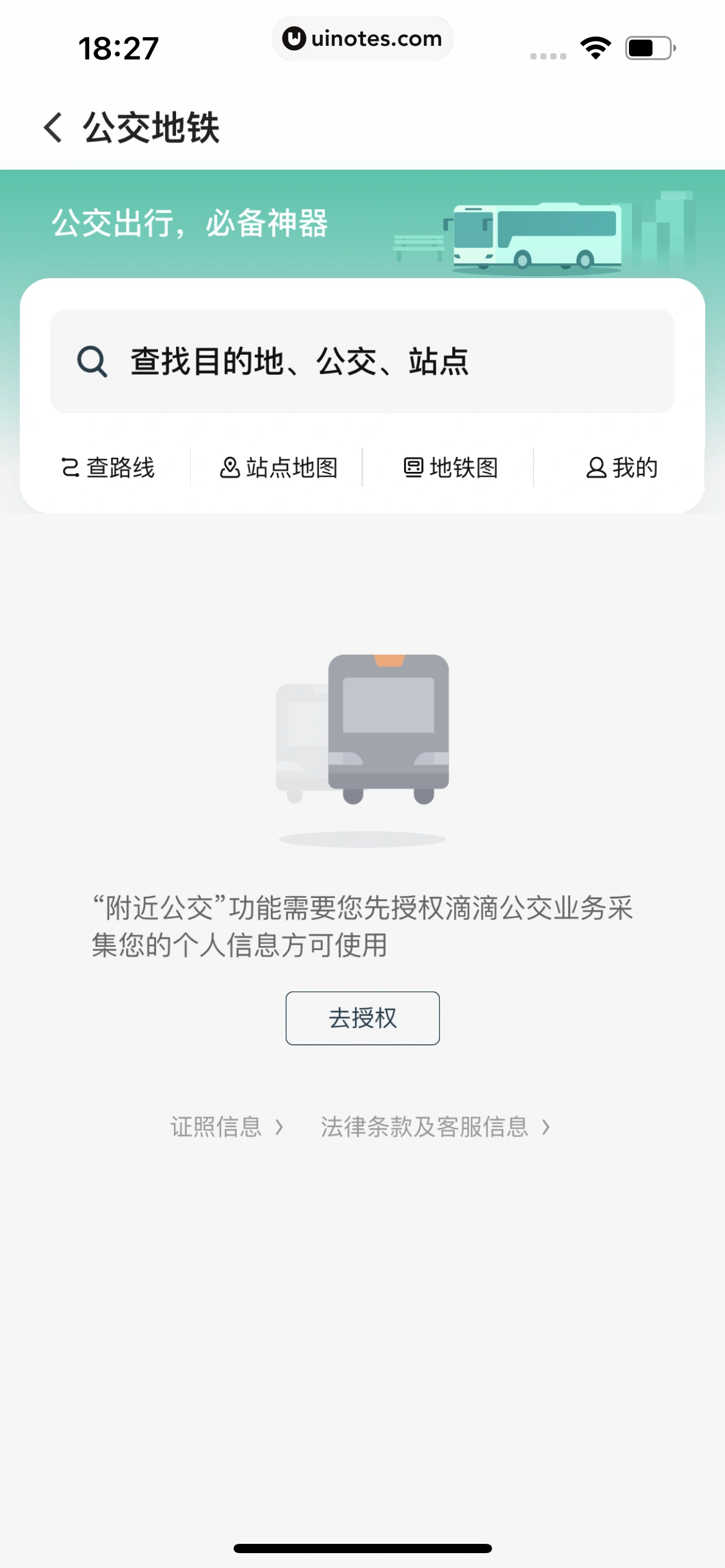Viewport: 725px width, 1568px height.
Task: Expand the 法律条款及客服信息 chevron
Action: pos(547,1127)
